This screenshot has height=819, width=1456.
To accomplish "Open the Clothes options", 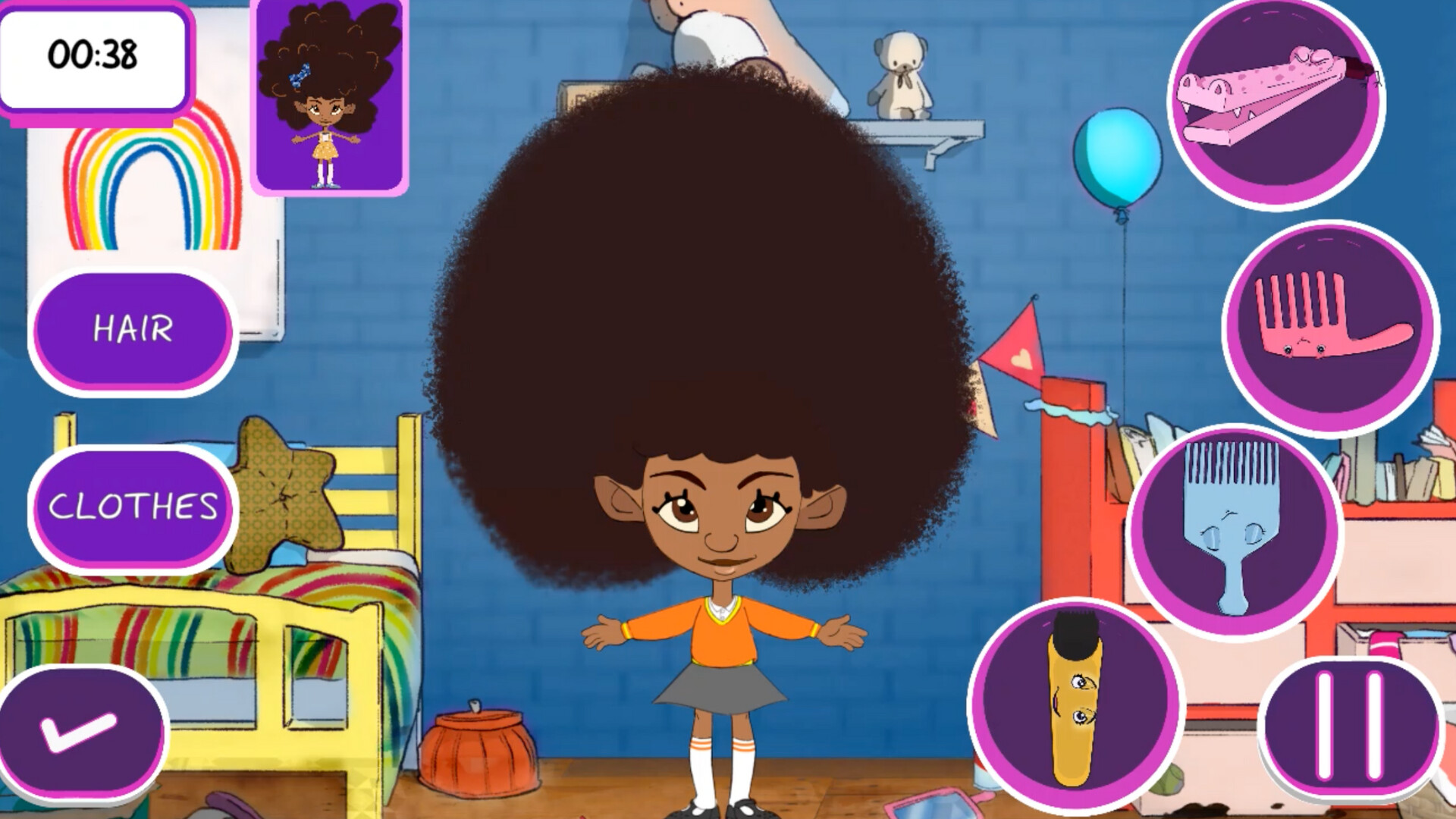I will [x=133, y=507].
